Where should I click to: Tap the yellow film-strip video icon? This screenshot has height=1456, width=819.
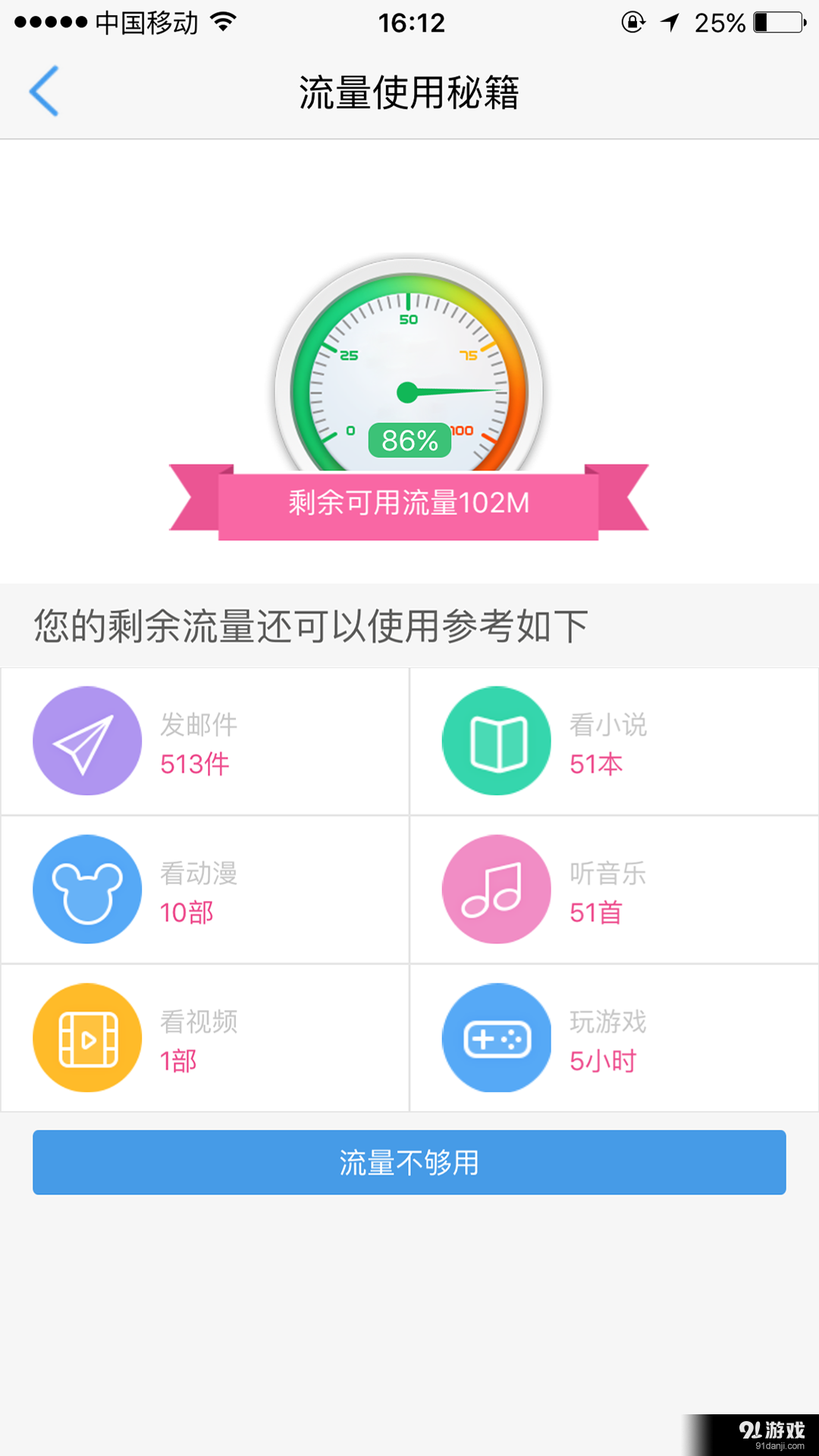coord(86,1037)
